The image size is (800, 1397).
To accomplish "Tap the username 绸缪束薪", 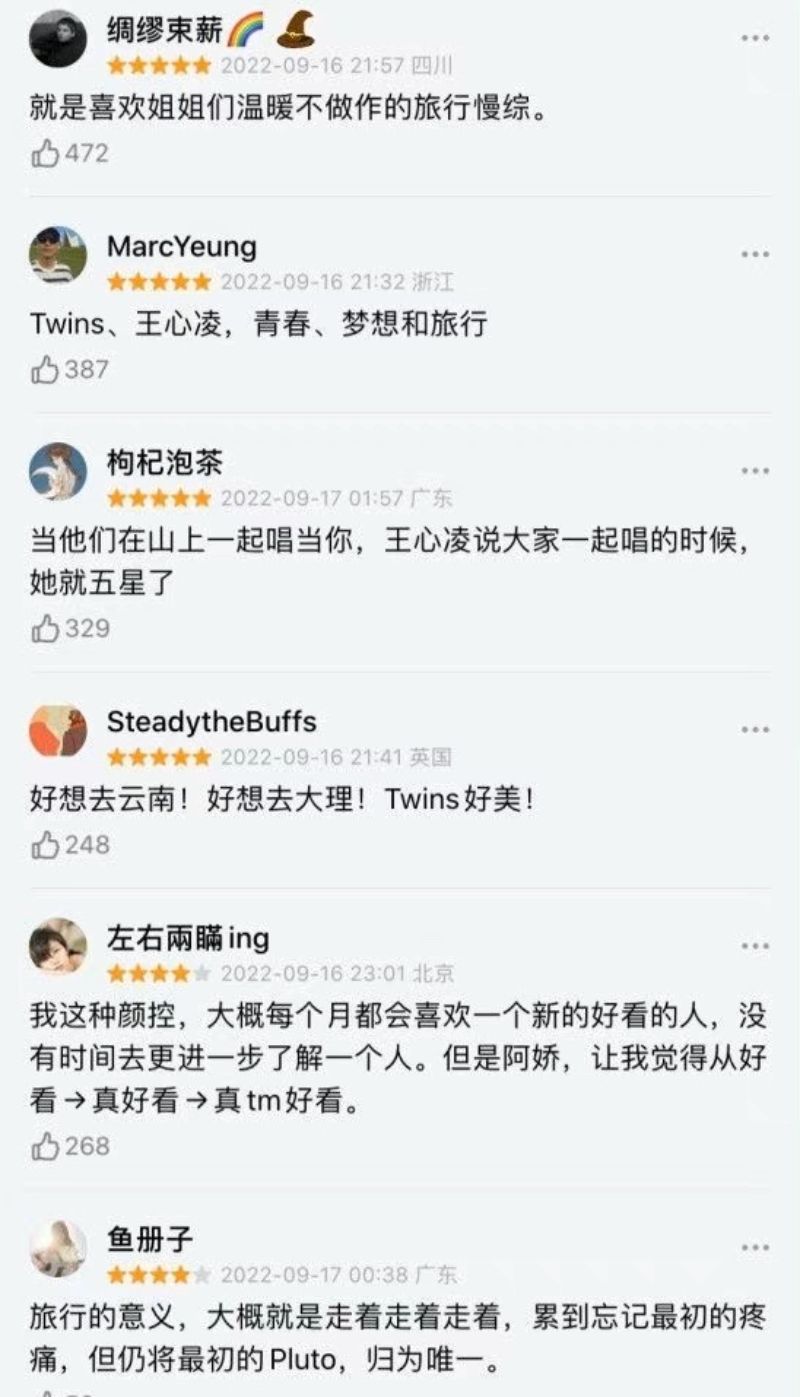I will coord(164,33).
